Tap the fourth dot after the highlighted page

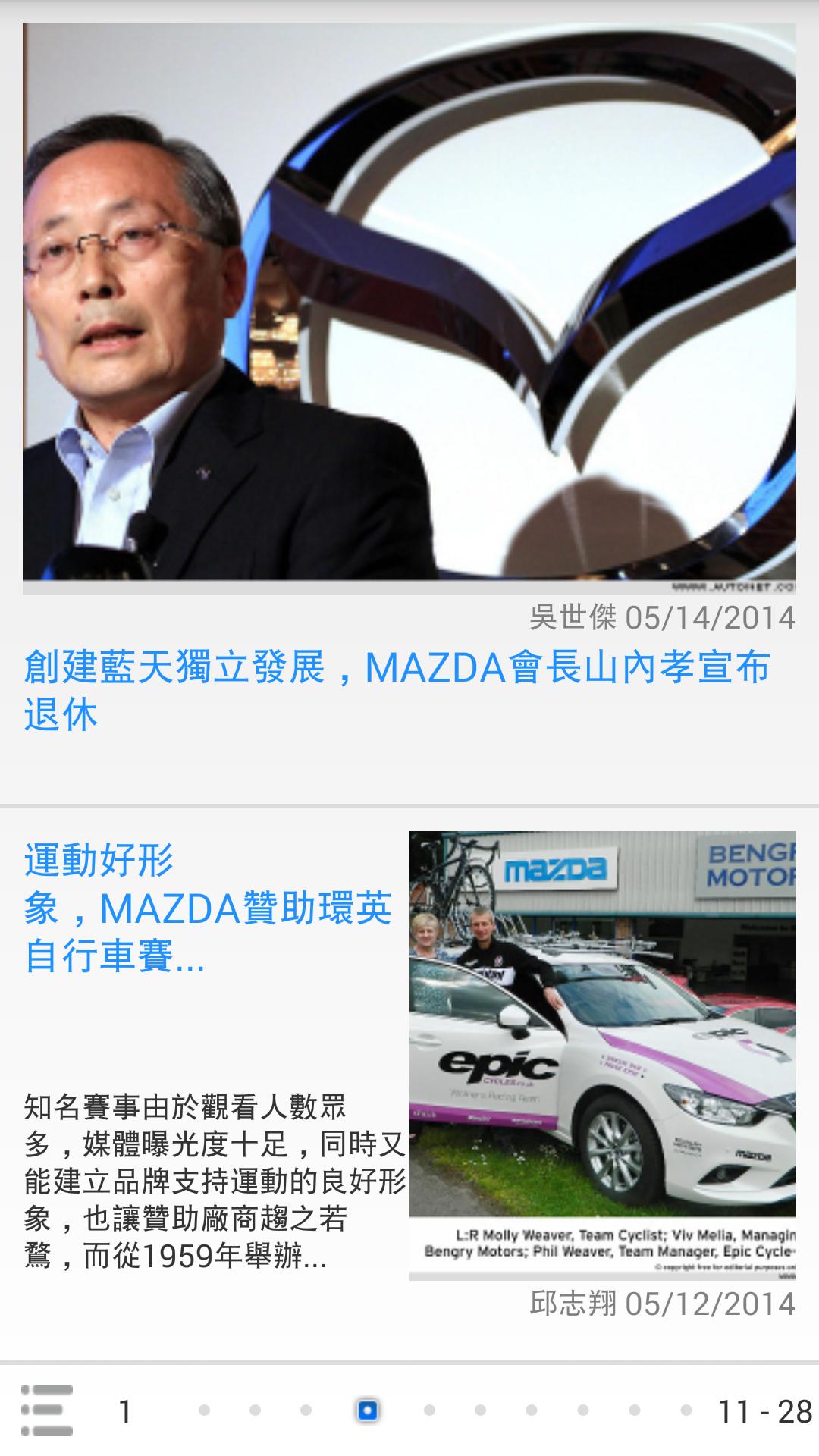[582, 1409]
